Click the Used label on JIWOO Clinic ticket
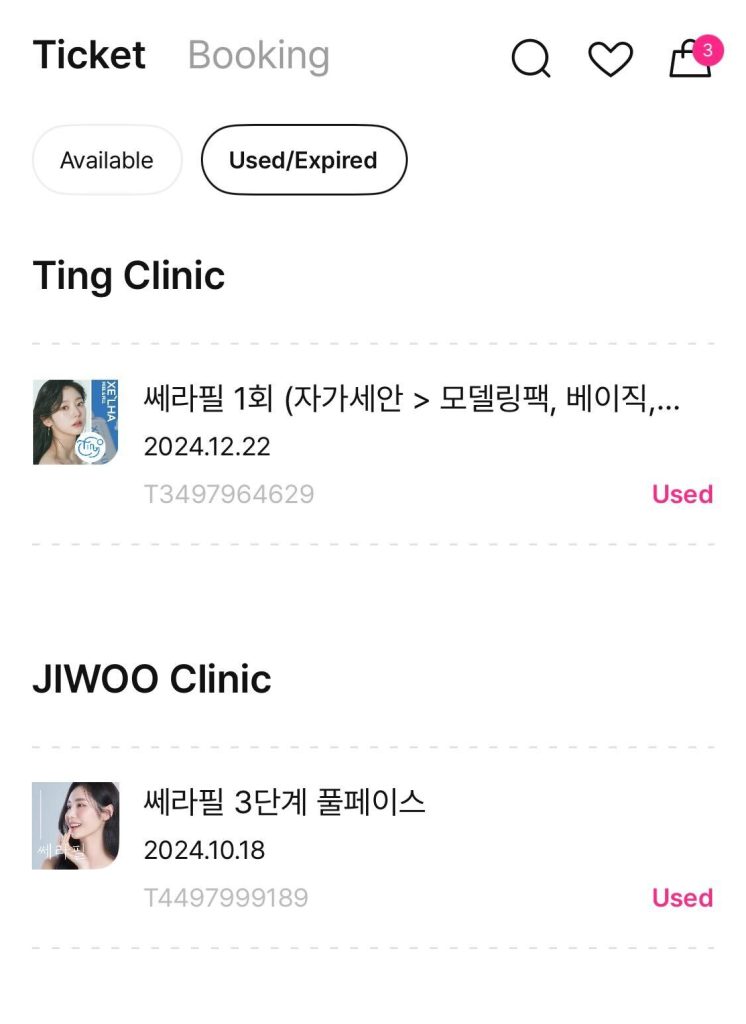The width and height of the screenshot is (746, 1024). pyautogui.click(x=682, y=897)
